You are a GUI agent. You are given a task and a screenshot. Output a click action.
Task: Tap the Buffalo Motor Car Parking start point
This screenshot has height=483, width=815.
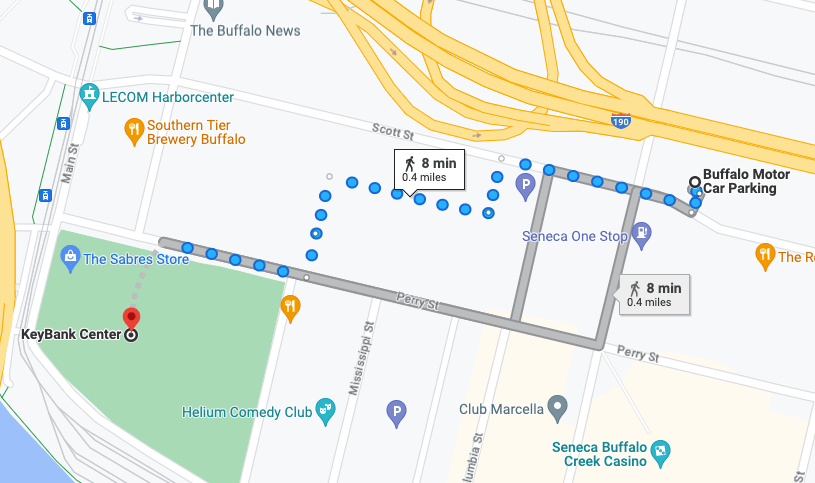[x=696, y=183]
